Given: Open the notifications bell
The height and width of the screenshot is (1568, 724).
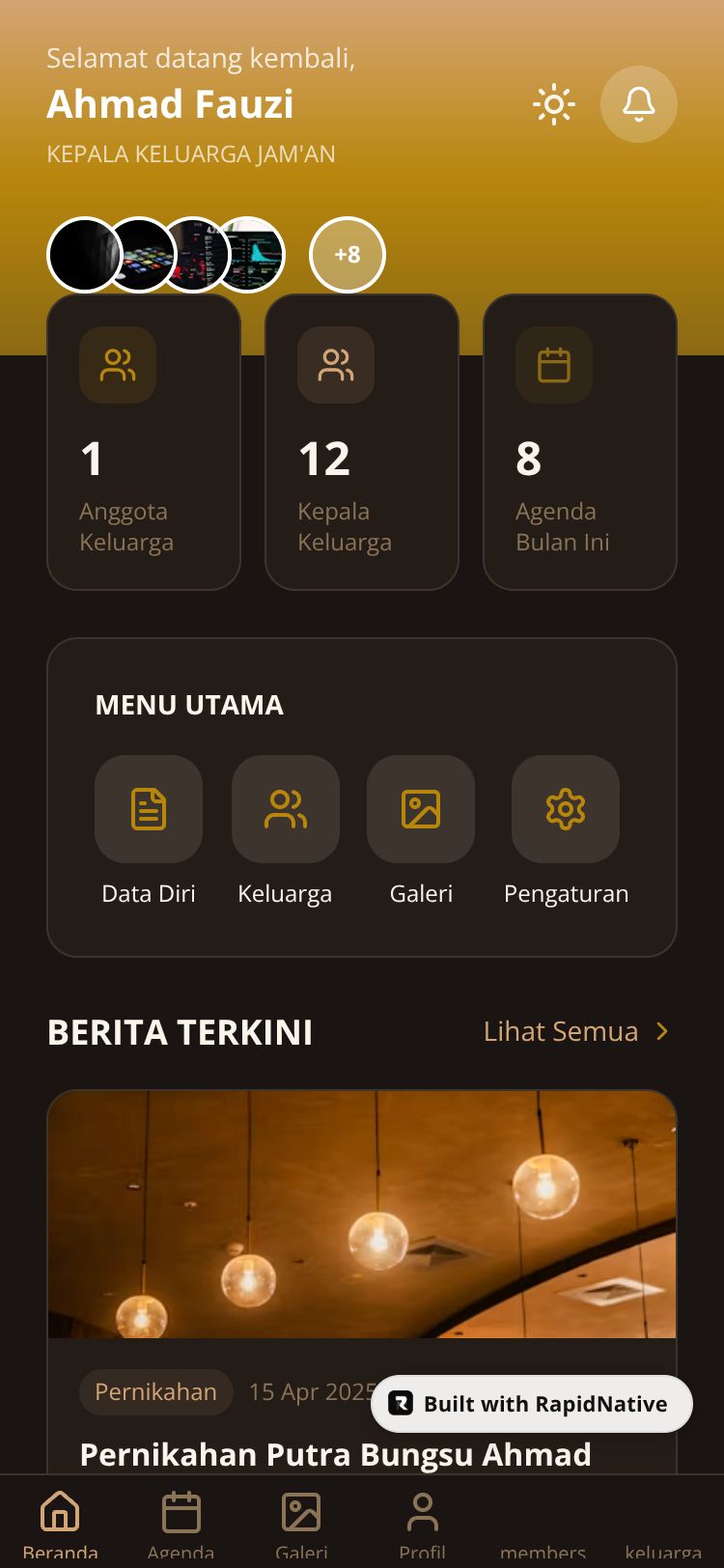Looking at the screenshot, I should (x=638, y=104).
